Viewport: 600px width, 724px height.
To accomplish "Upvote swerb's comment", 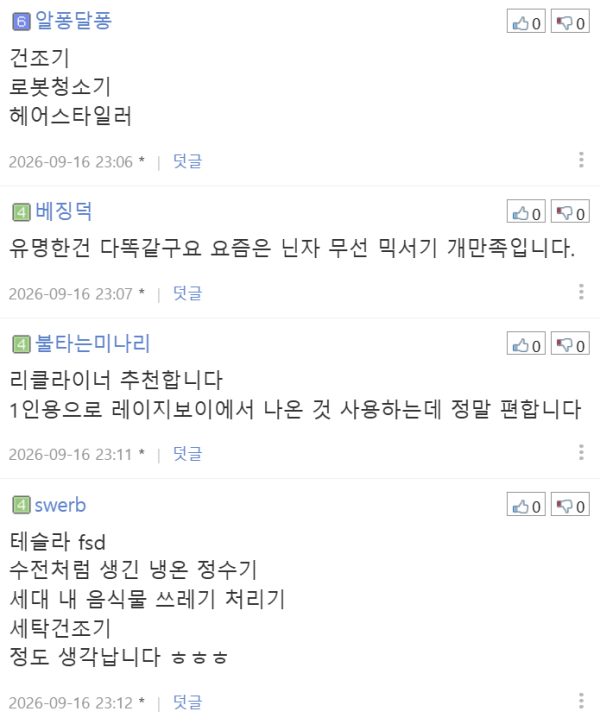I will point(526,504).
